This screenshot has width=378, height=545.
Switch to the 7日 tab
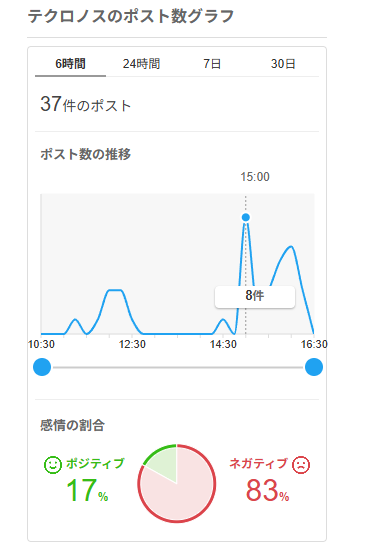point(212,64)
